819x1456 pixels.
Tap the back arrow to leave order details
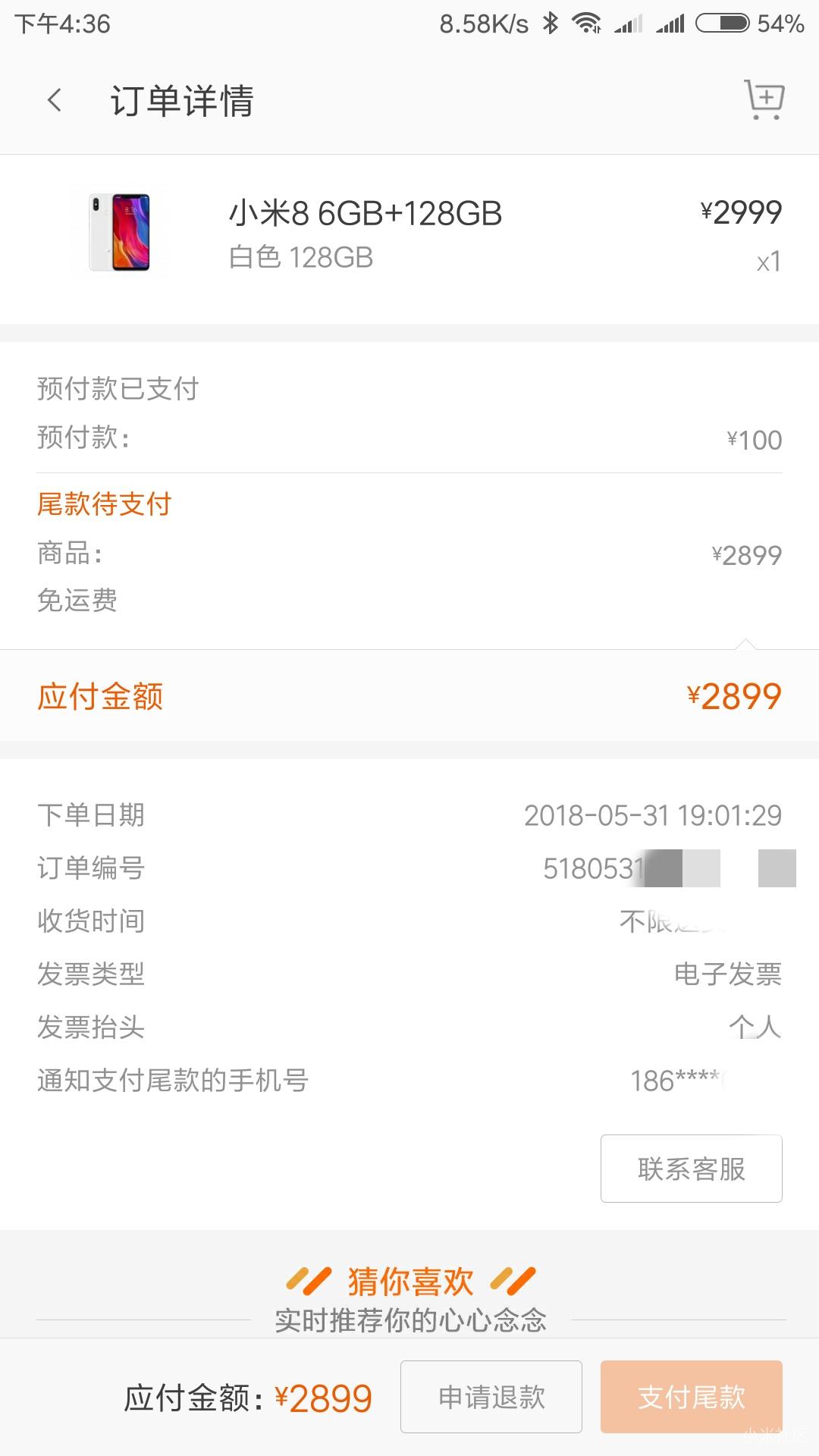(x=53, y=99)
